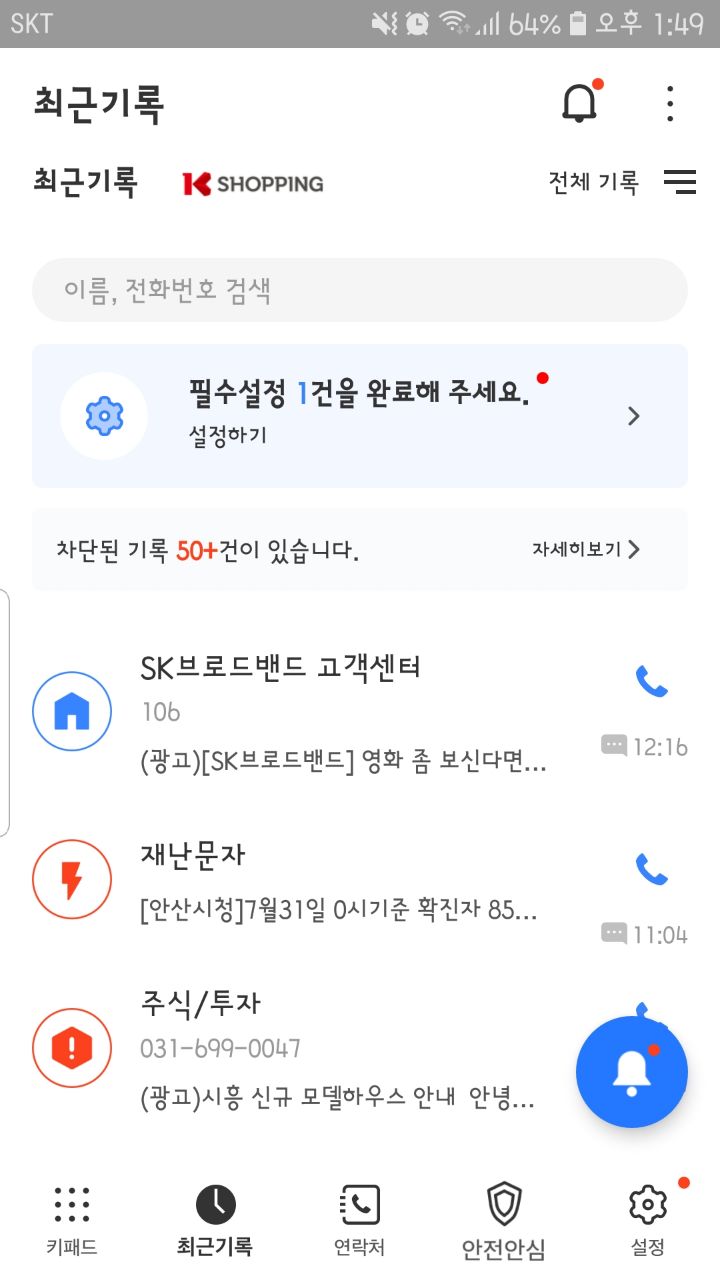Go to the 연락처 tab
The image size is (720, 1280).
359,1220
